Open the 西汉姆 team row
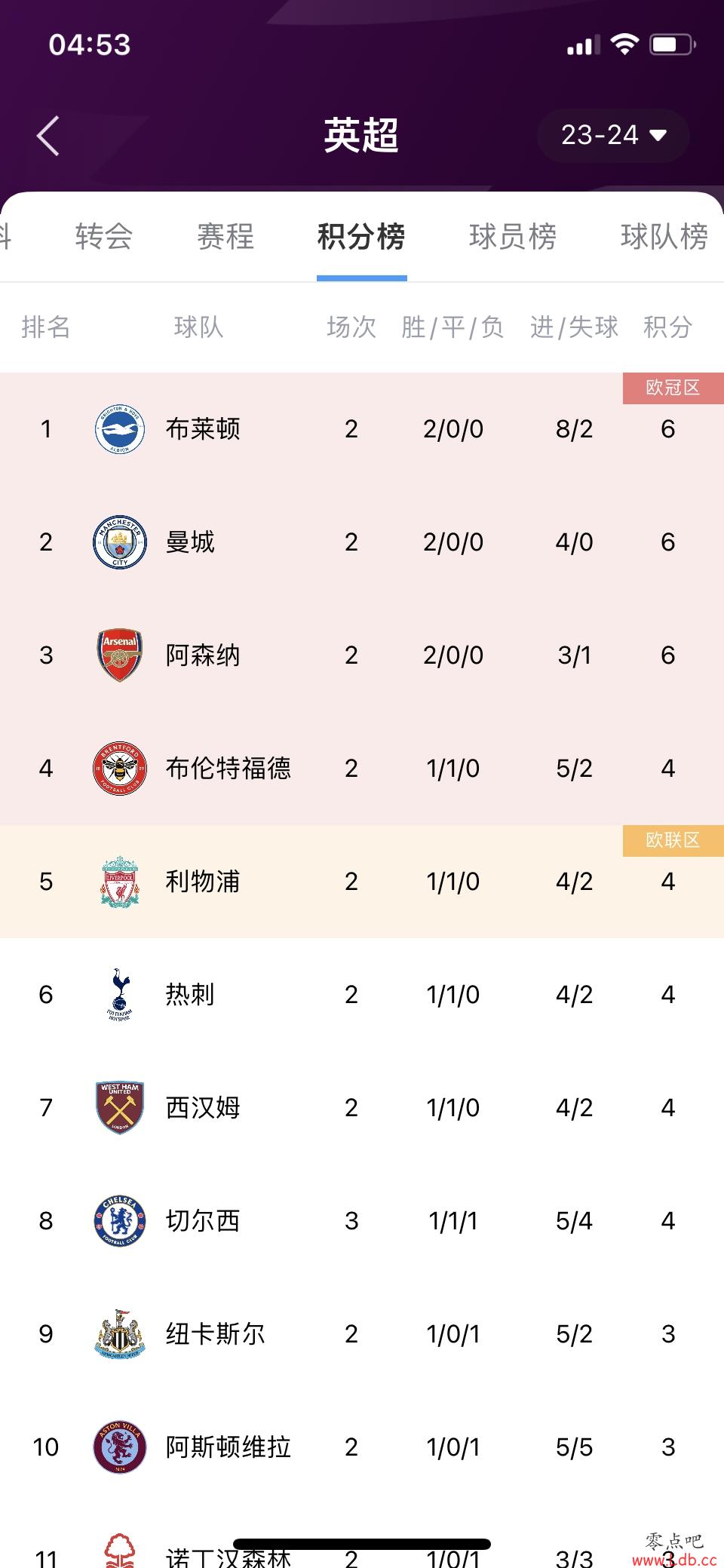 pyautogui.click(x=362, y=1108)
